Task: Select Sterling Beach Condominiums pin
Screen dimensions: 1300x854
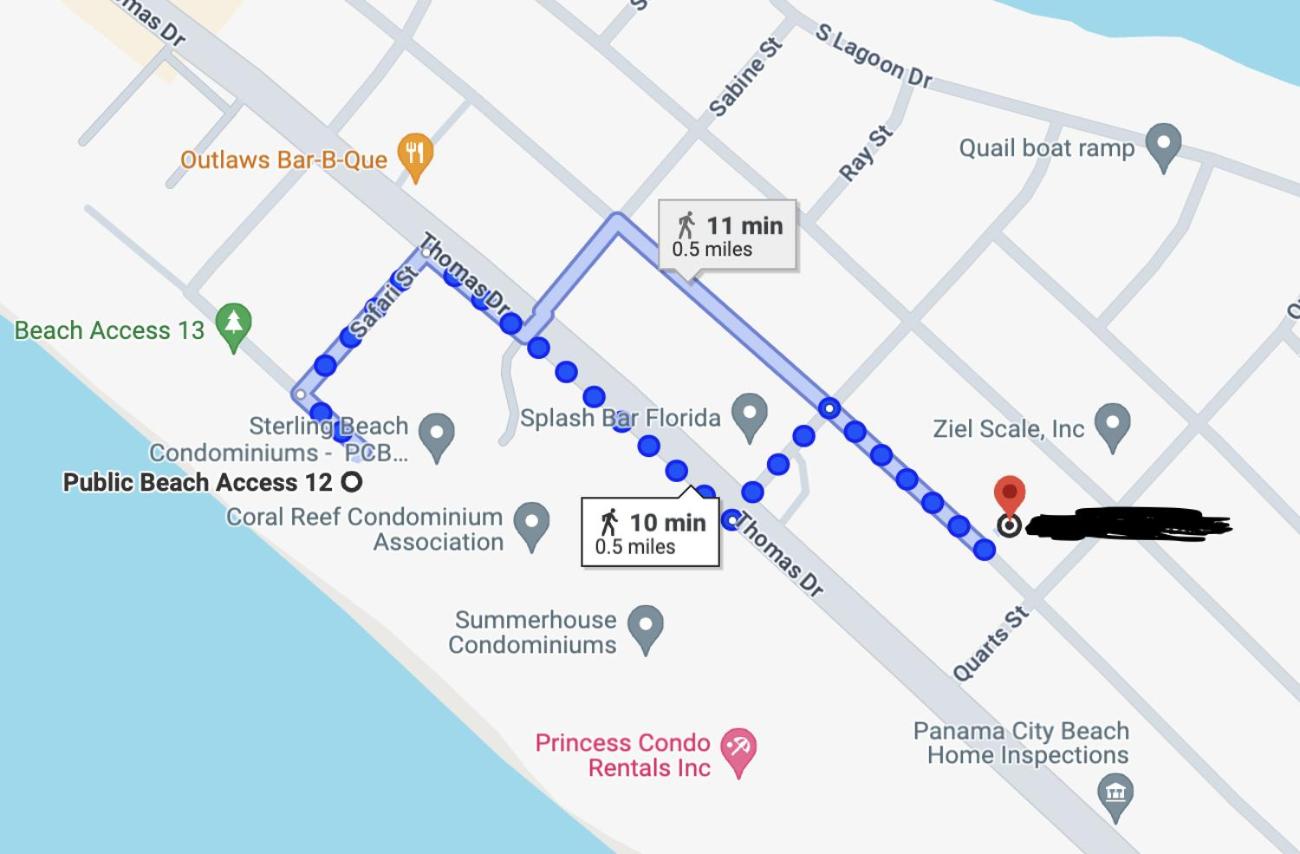Action: point(436,435)
